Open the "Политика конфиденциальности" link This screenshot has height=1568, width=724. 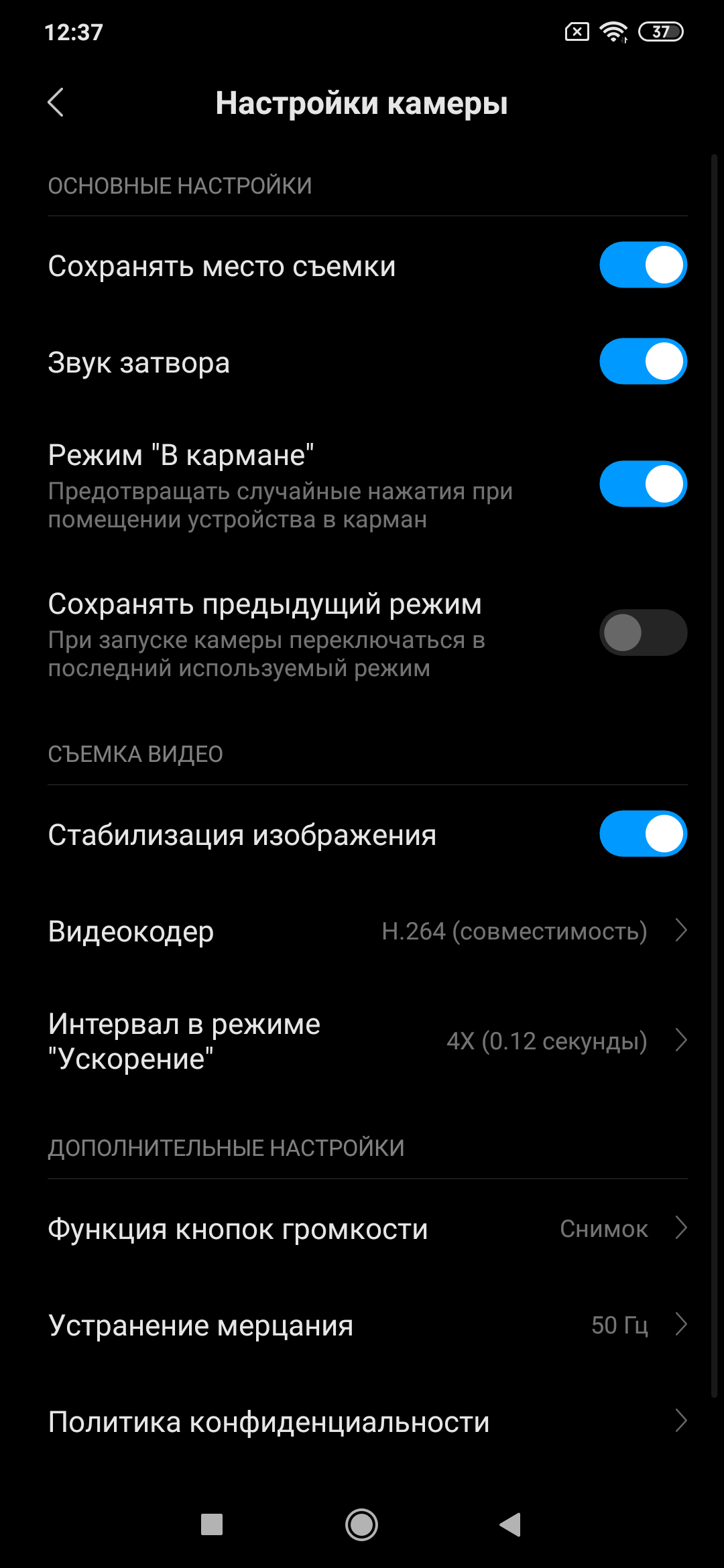click(362, 1420)
